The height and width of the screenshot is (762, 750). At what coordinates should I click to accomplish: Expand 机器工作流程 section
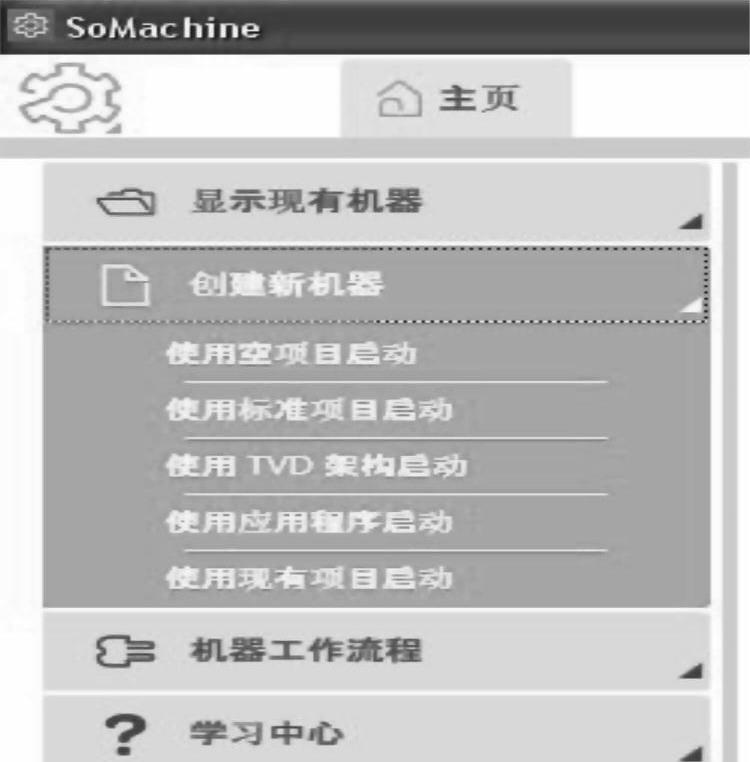[x=376, y=651]
